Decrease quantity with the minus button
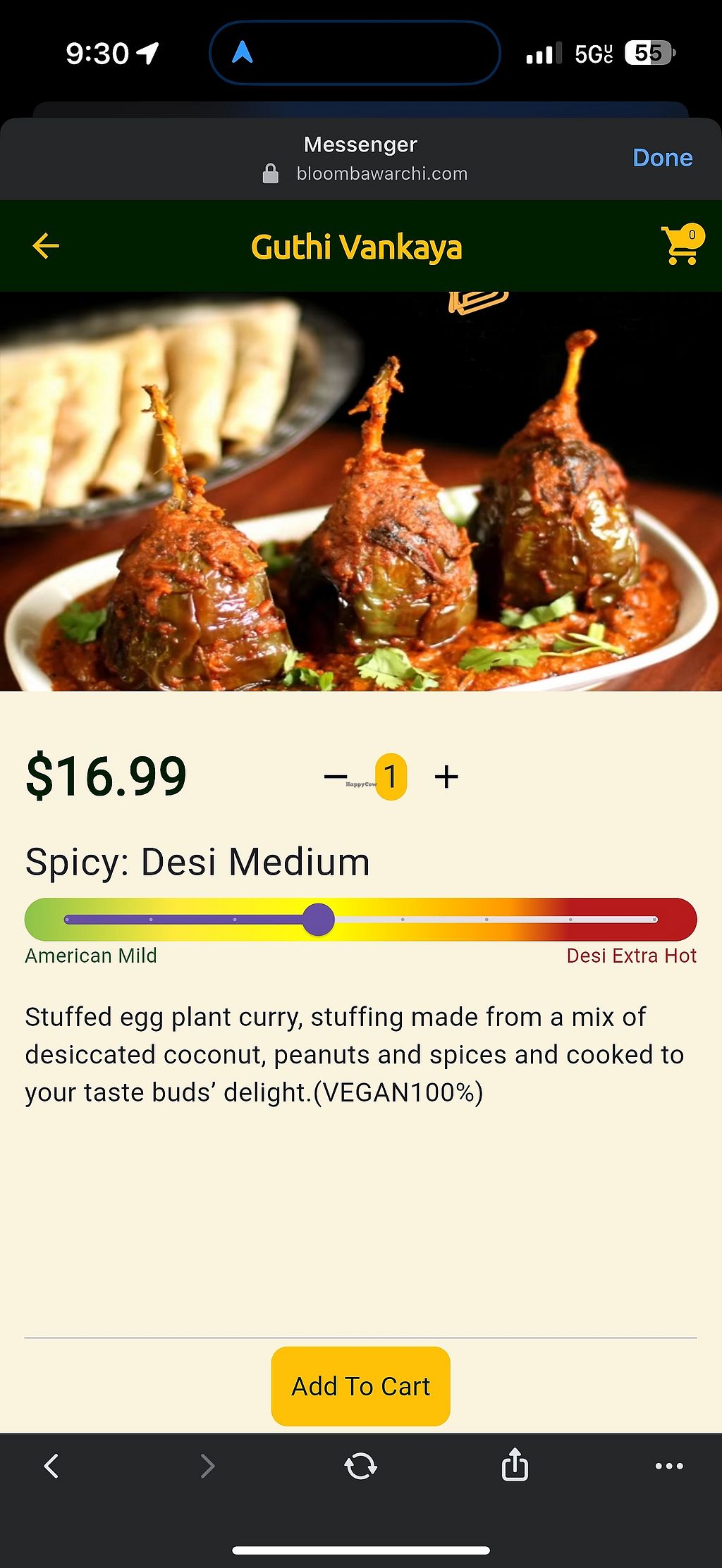 tap(336, 777)
